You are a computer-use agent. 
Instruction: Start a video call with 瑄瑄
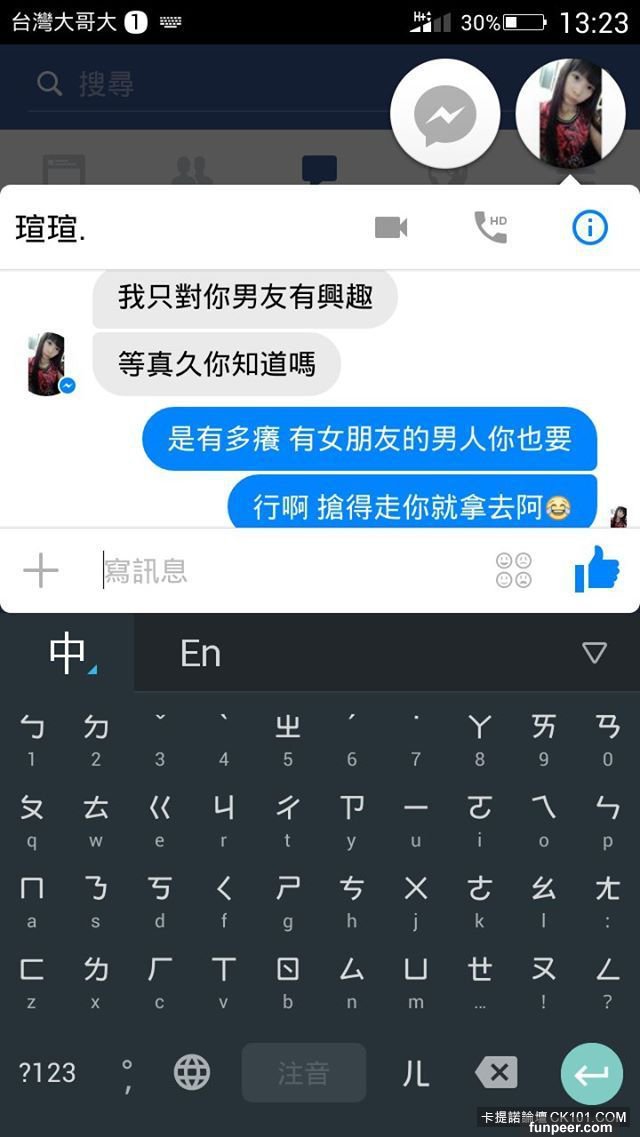[x=391, y=227]
